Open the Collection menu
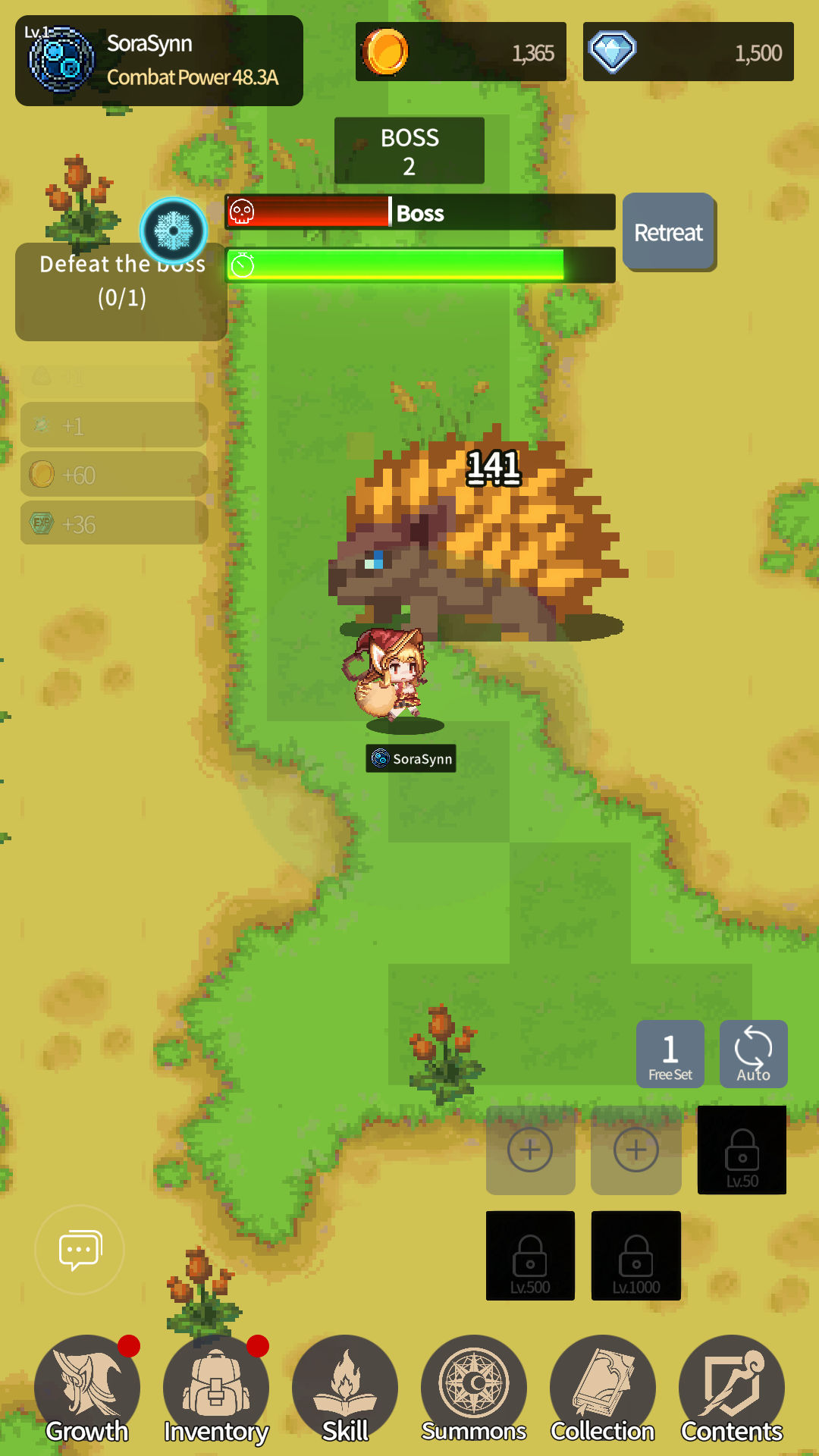 coord(603,1389)
